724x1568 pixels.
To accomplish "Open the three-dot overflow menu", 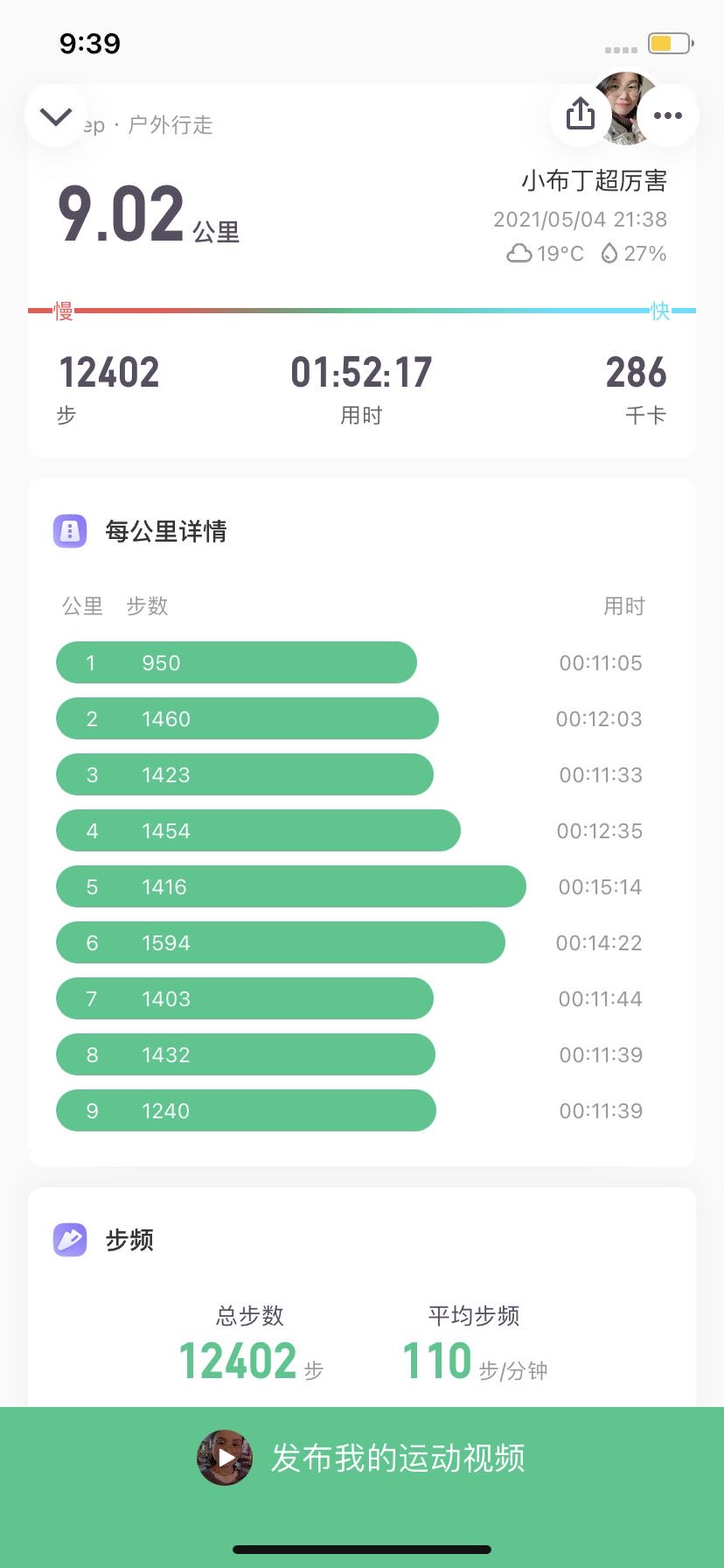I will (x=668, y=115).
